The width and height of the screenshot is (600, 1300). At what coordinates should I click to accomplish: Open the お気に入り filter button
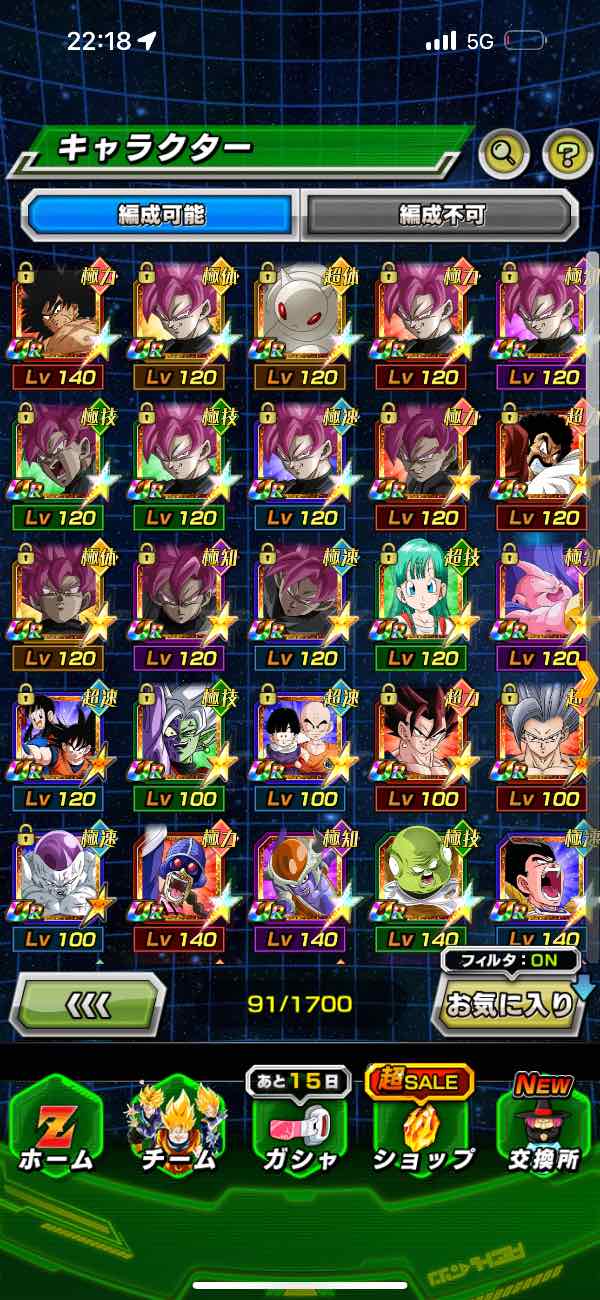click(510, 1003)
